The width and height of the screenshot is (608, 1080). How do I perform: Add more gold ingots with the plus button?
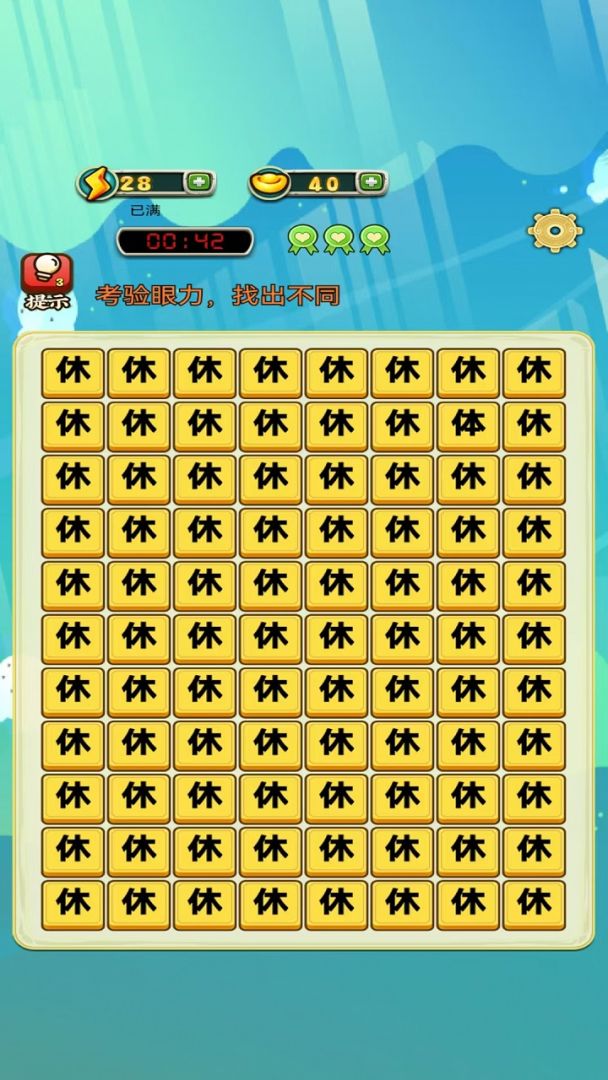coord(371,182)
